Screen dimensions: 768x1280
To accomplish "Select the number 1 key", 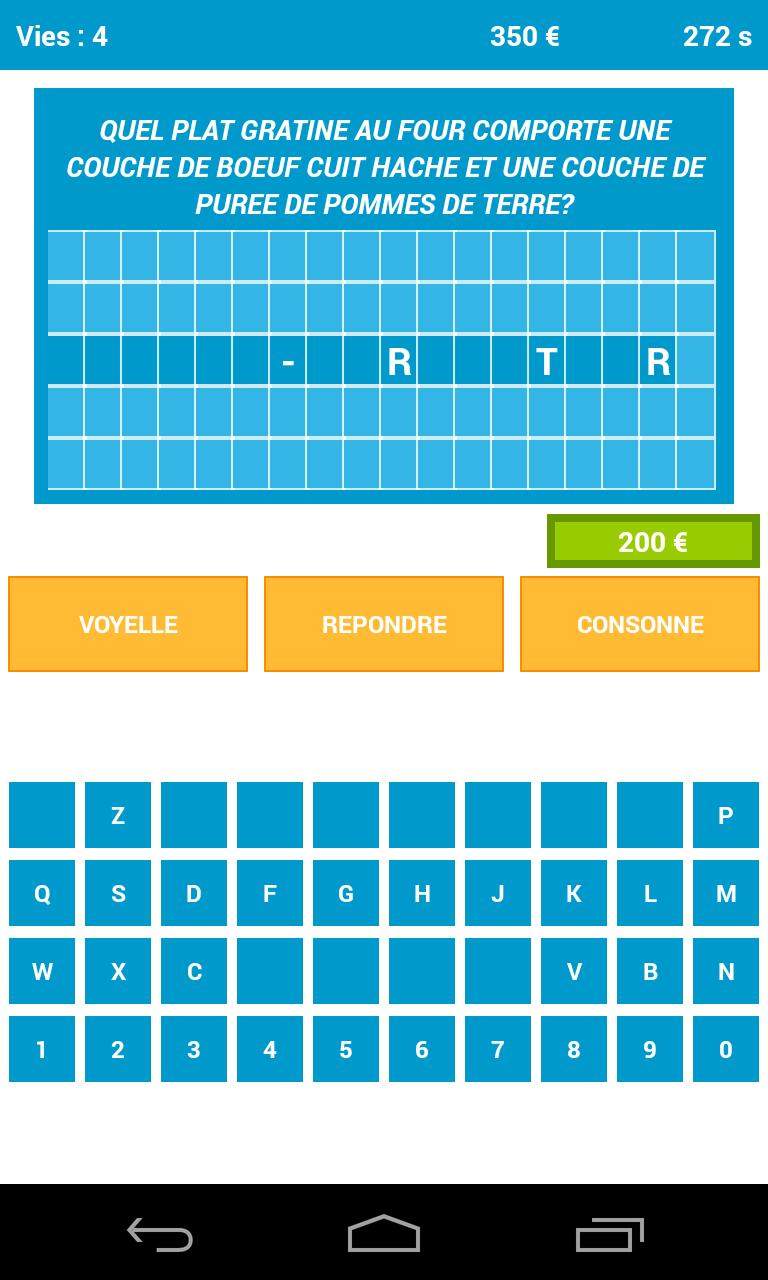I will coord(41,1049).
